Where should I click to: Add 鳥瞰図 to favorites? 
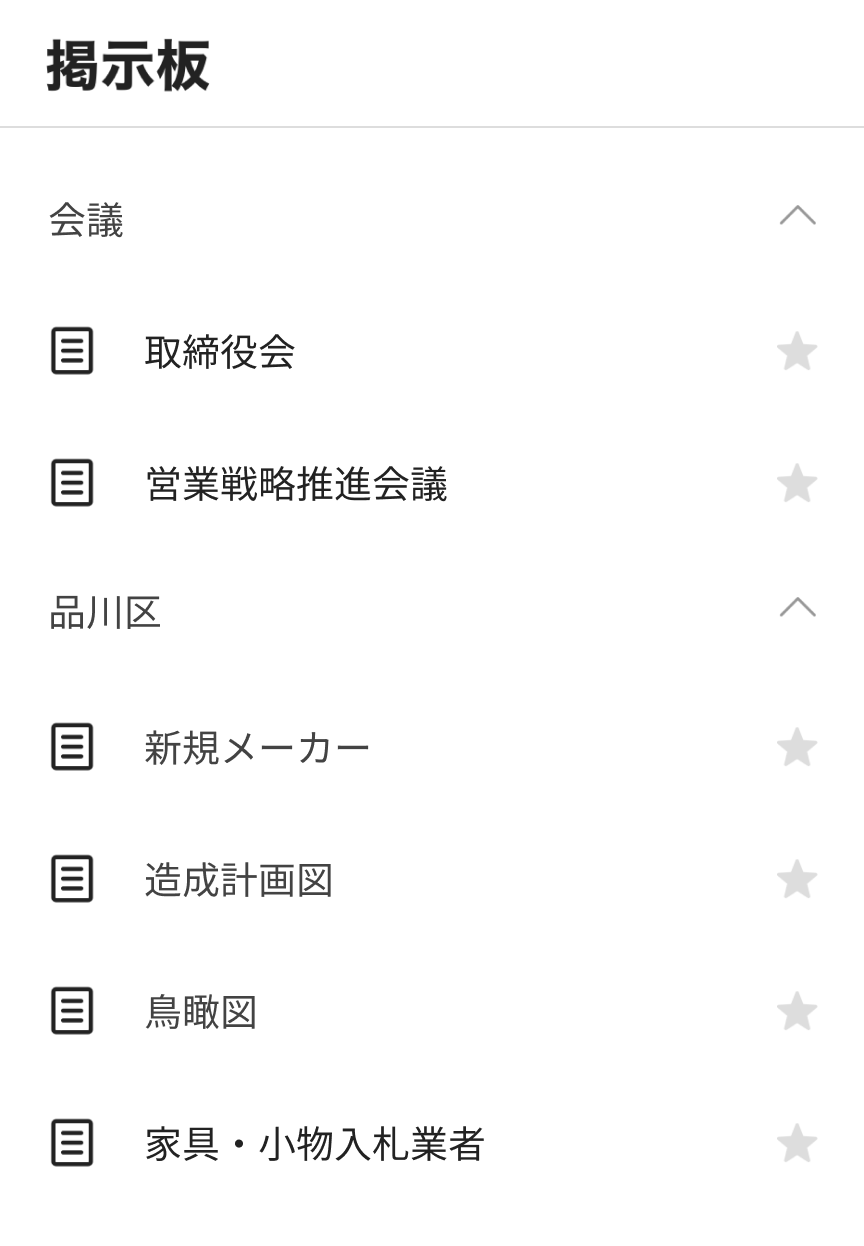[797, 1012]
